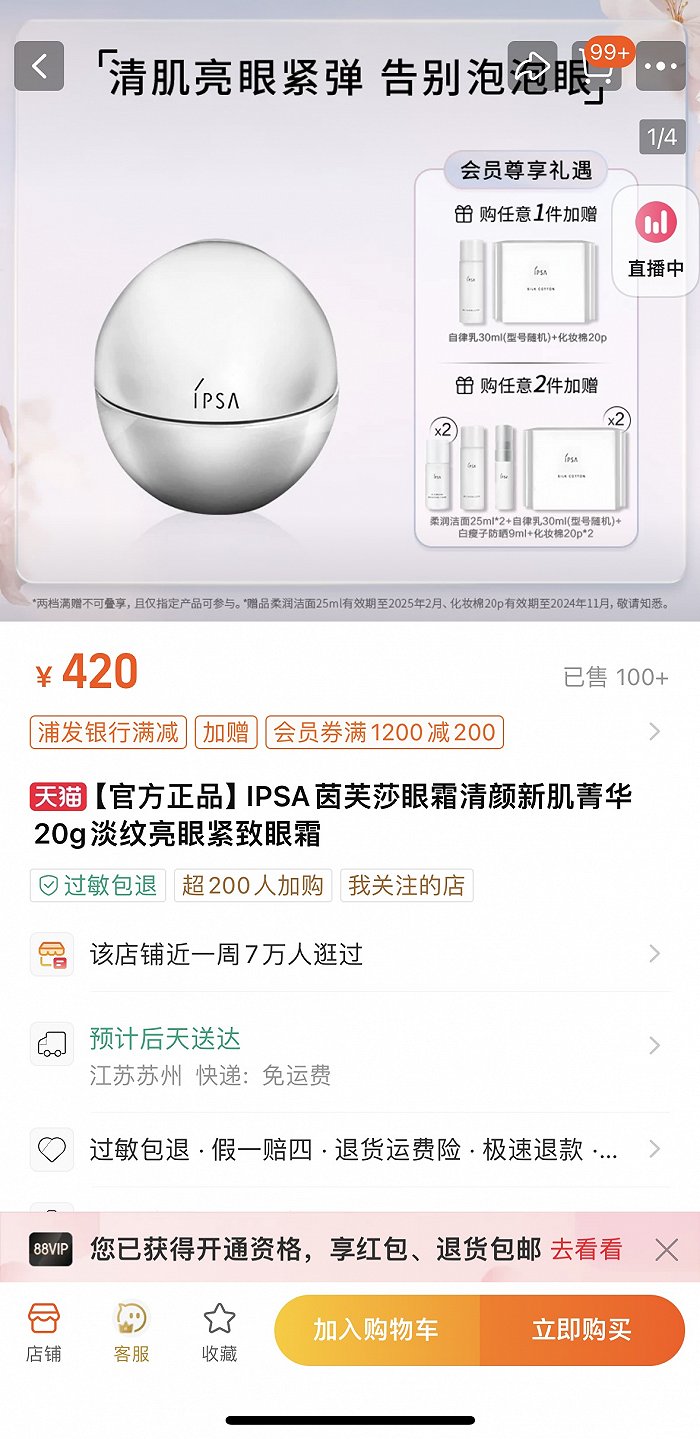Open service guarantees row 过敏包退
The width and height of the screenshot is (700, 1439).
click(350, 1150)
